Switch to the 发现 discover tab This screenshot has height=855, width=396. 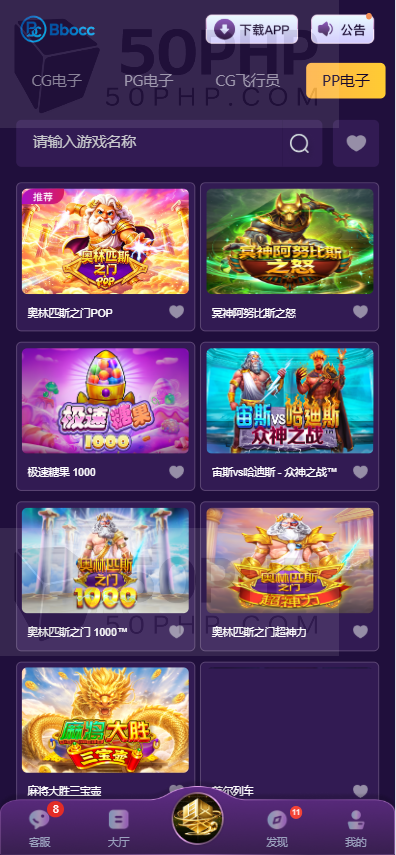click(x=277, y=827)
